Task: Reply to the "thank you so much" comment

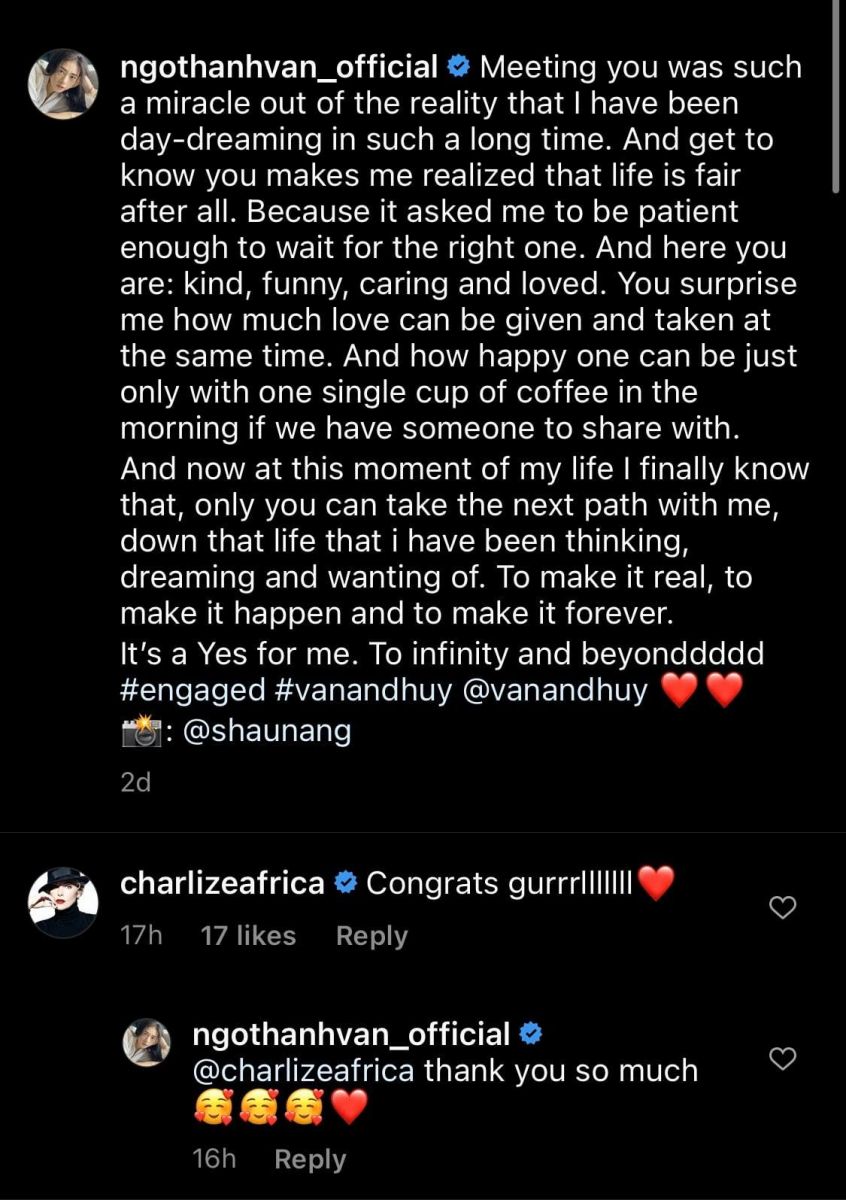Action: 310,1160
